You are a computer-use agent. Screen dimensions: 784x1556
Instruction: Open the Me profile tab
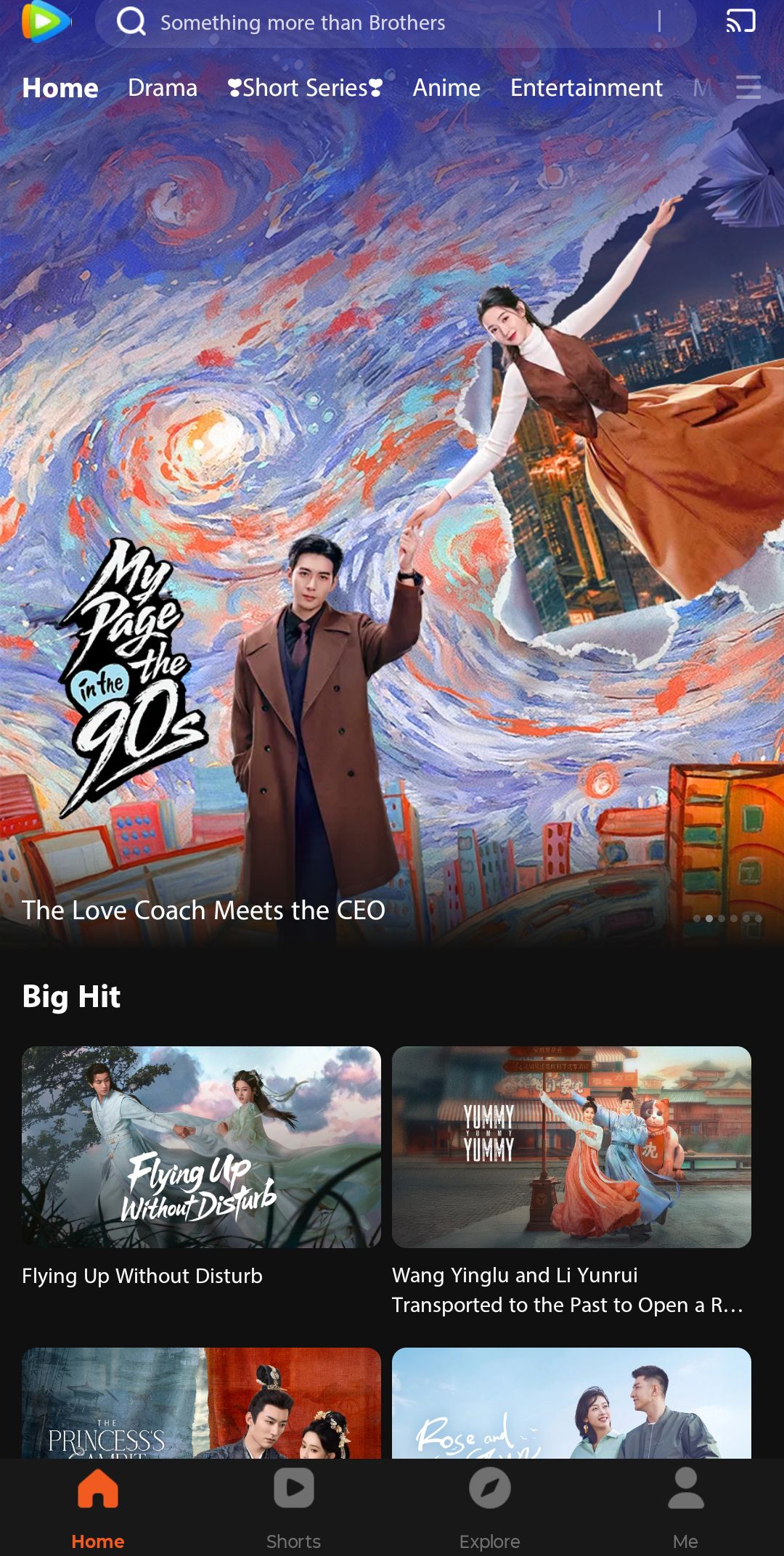(685, 1507)
